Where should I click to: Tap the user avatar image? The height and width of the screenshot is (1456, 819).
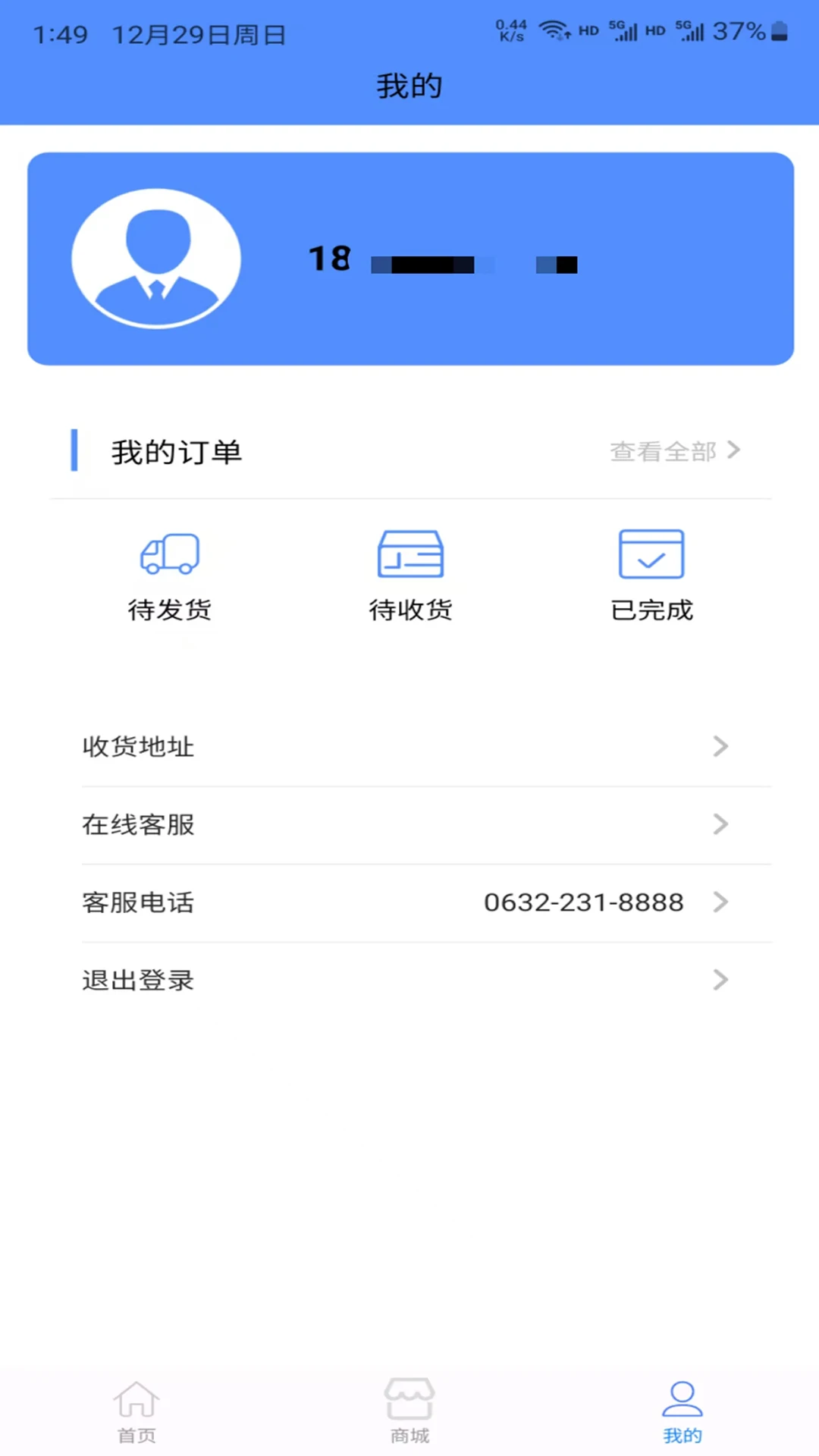point(155,258)
